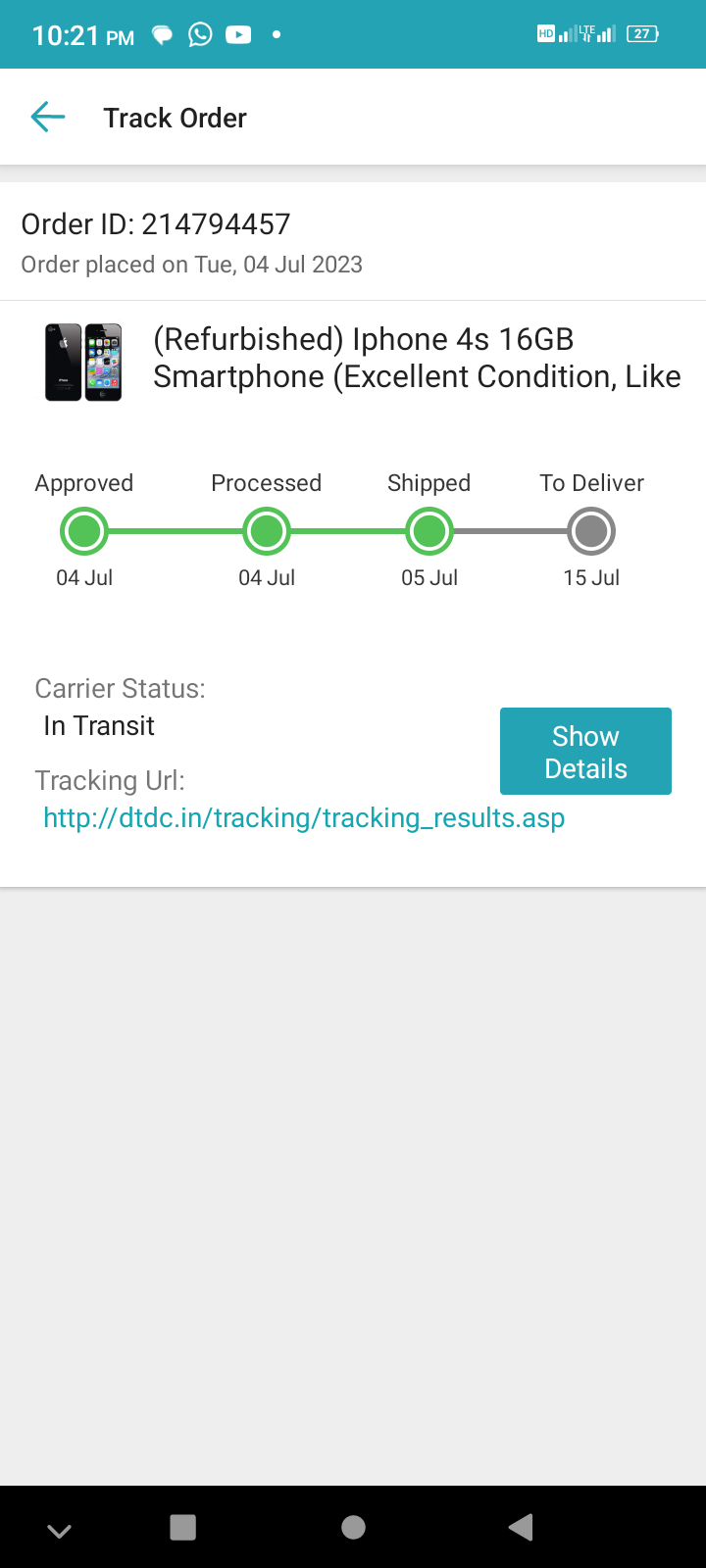Open recent apps from navigation bar

(x=183, y=1527)
